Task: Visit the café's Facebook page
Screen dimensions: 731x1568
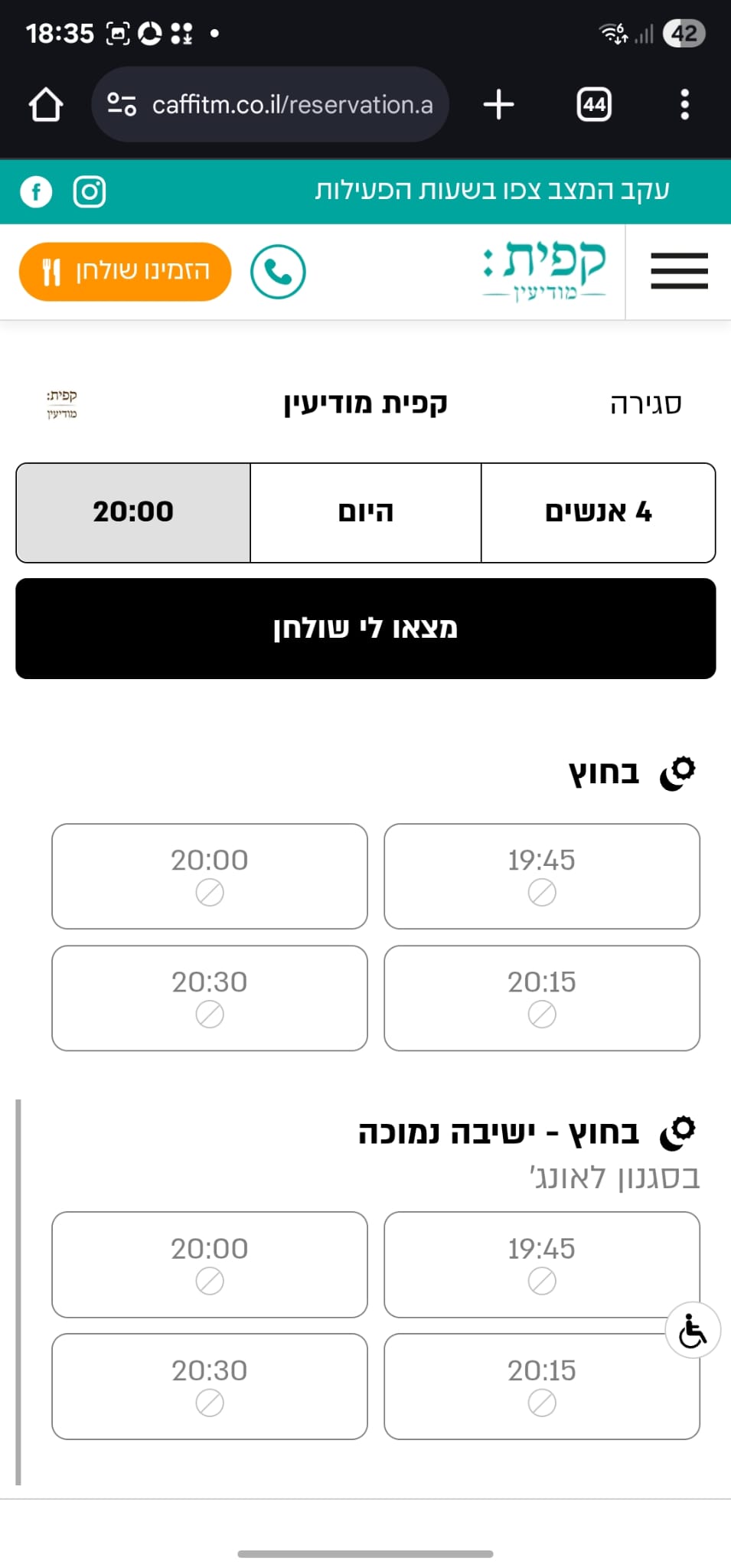Action: (36, 191)
